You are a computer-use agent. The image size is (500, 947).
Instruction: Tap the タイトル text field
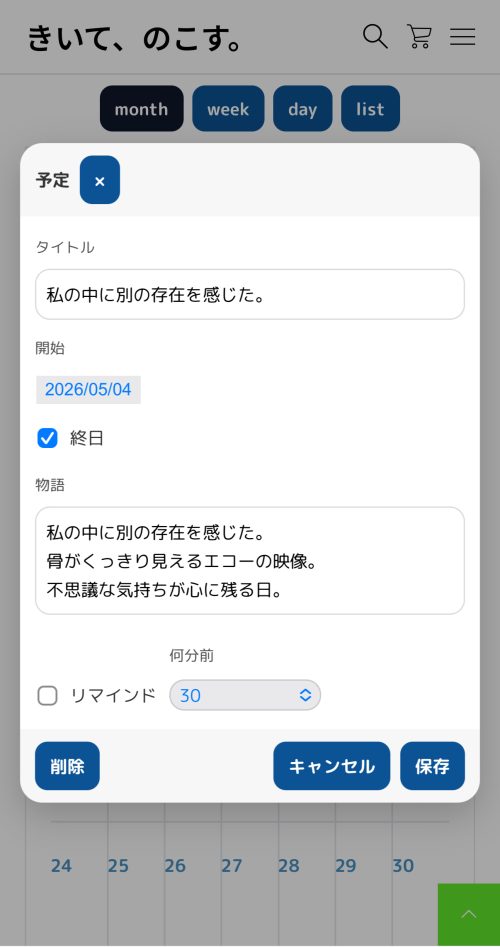[x=250, y=295]
